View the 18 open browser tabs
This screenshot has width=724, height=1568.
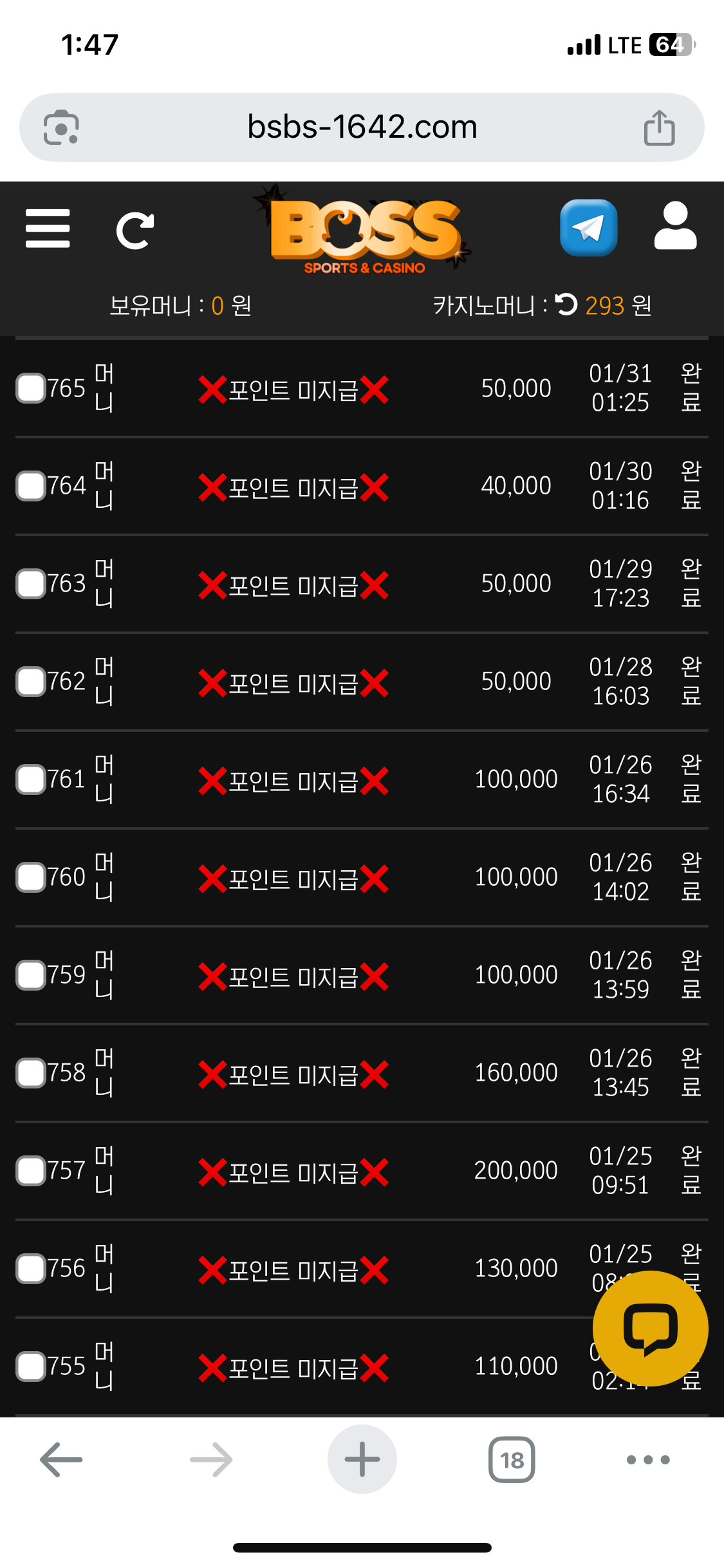(512, 1459)
